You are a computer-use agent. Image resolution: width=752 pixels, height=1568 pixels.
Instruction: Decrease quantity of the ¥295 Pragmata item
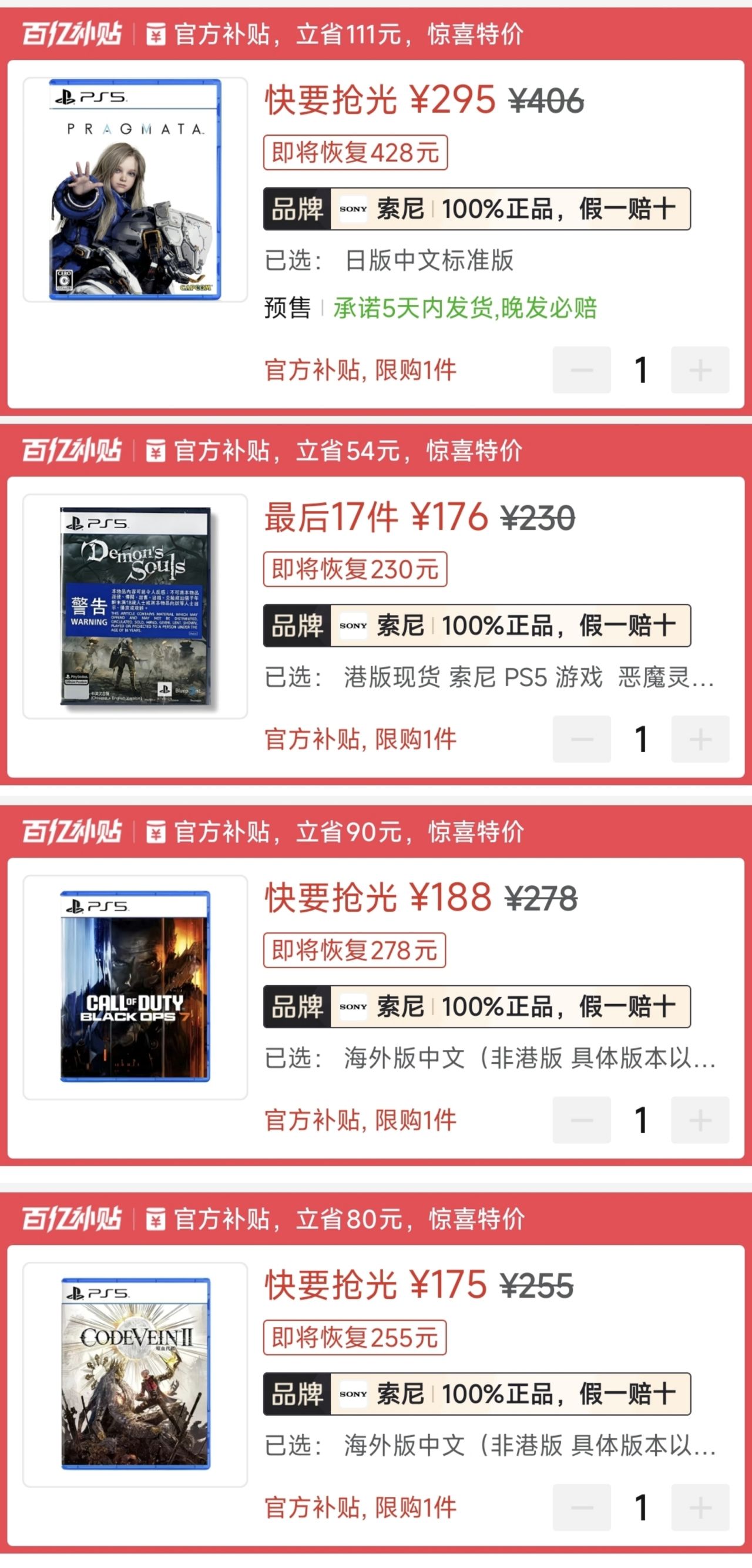coord(582,370)
